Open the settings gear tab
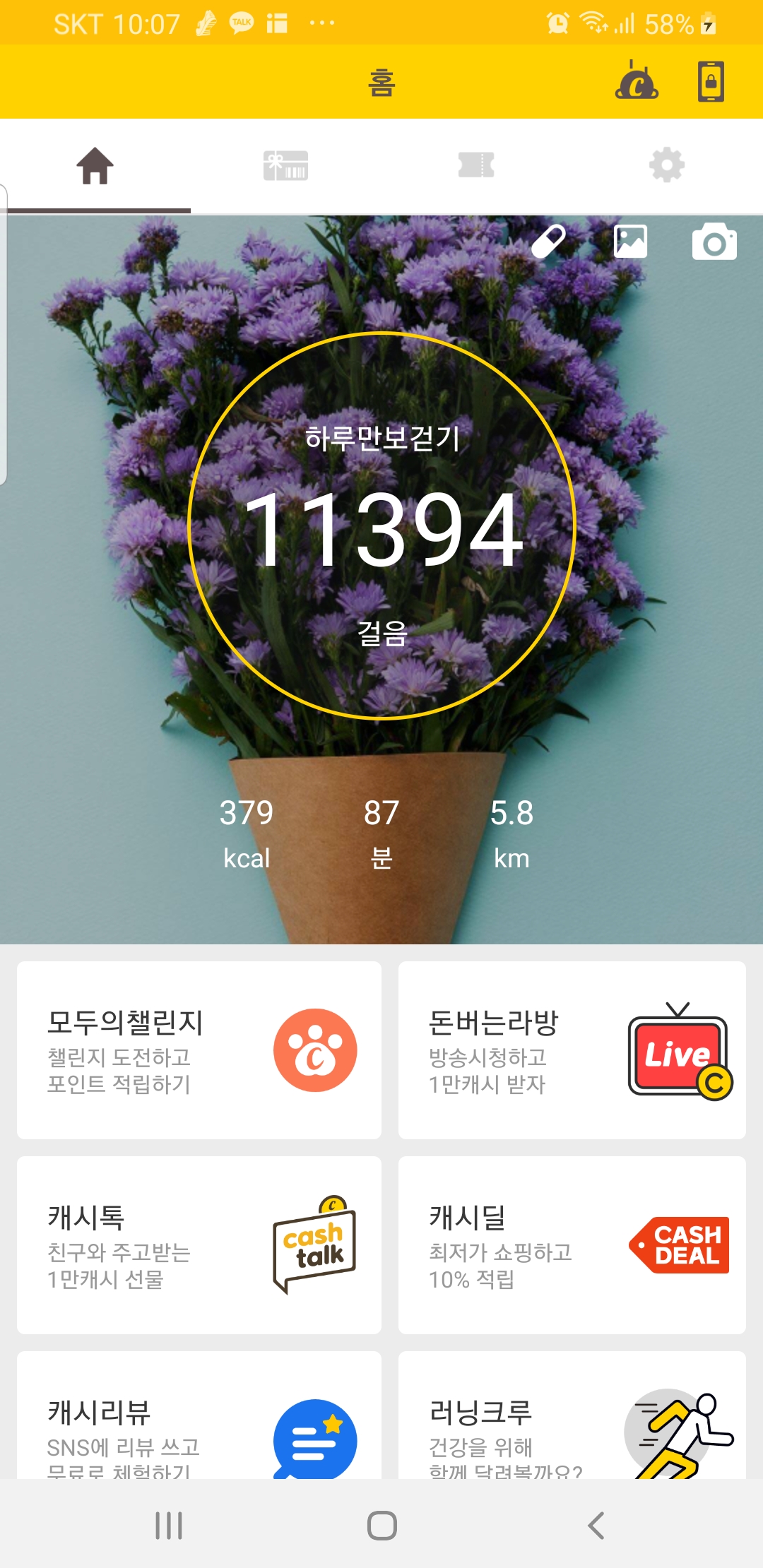The width and height of the screenshot is (763, 1568). [x=667, y=166]
